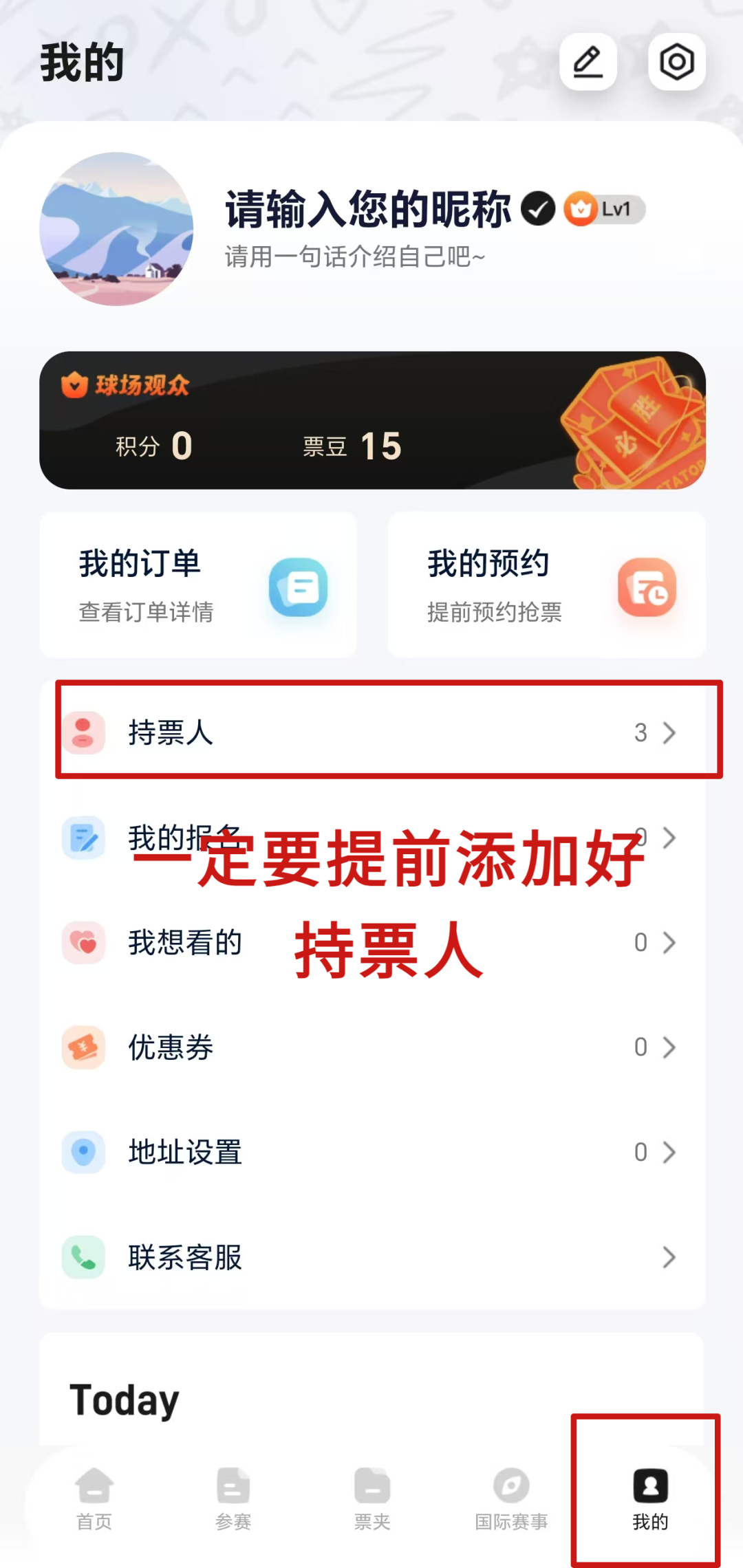The image size is (743, 1568).
Task: Tap the Lv1 level badge
Action: [x=604, y=209]
